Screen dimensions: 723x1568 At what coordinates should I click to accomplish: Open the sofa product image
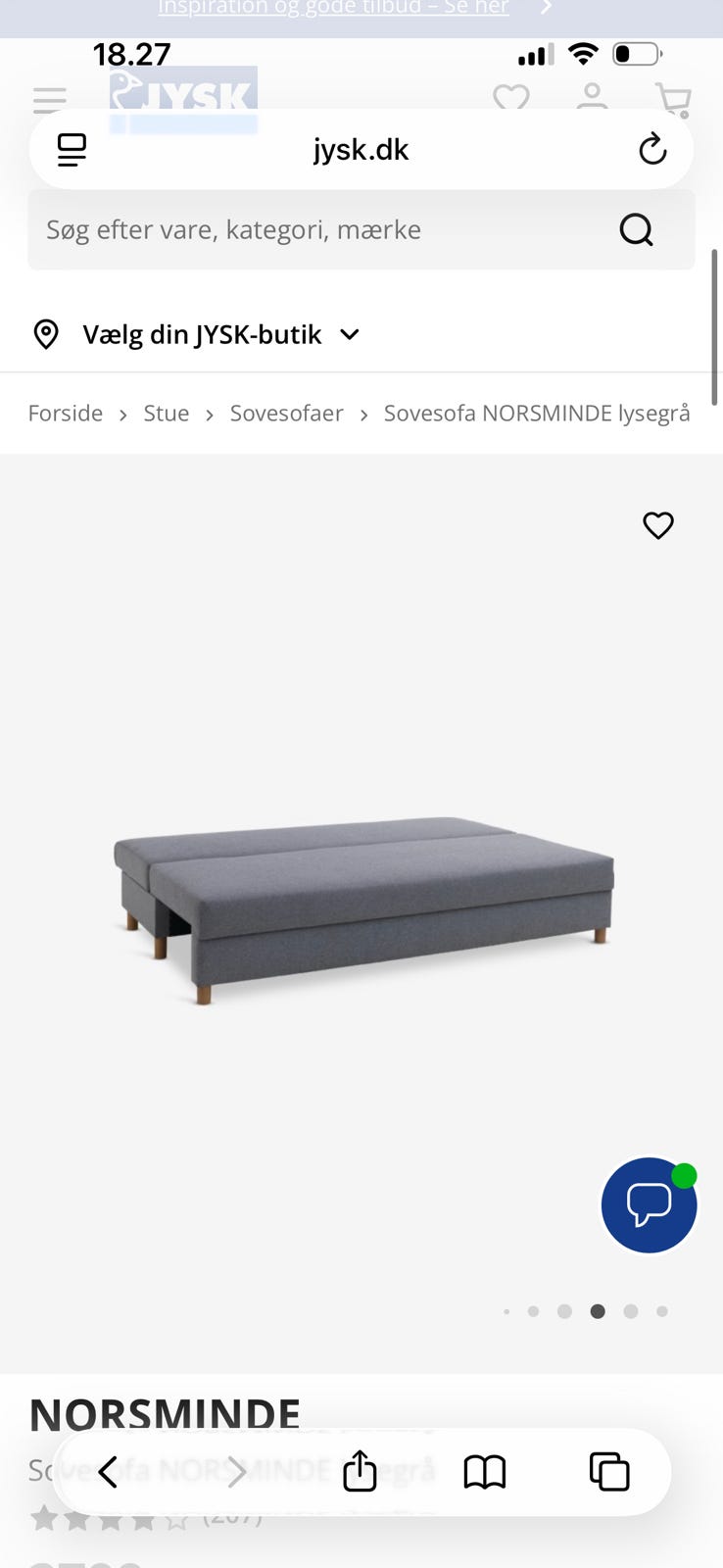coord(362,906)
